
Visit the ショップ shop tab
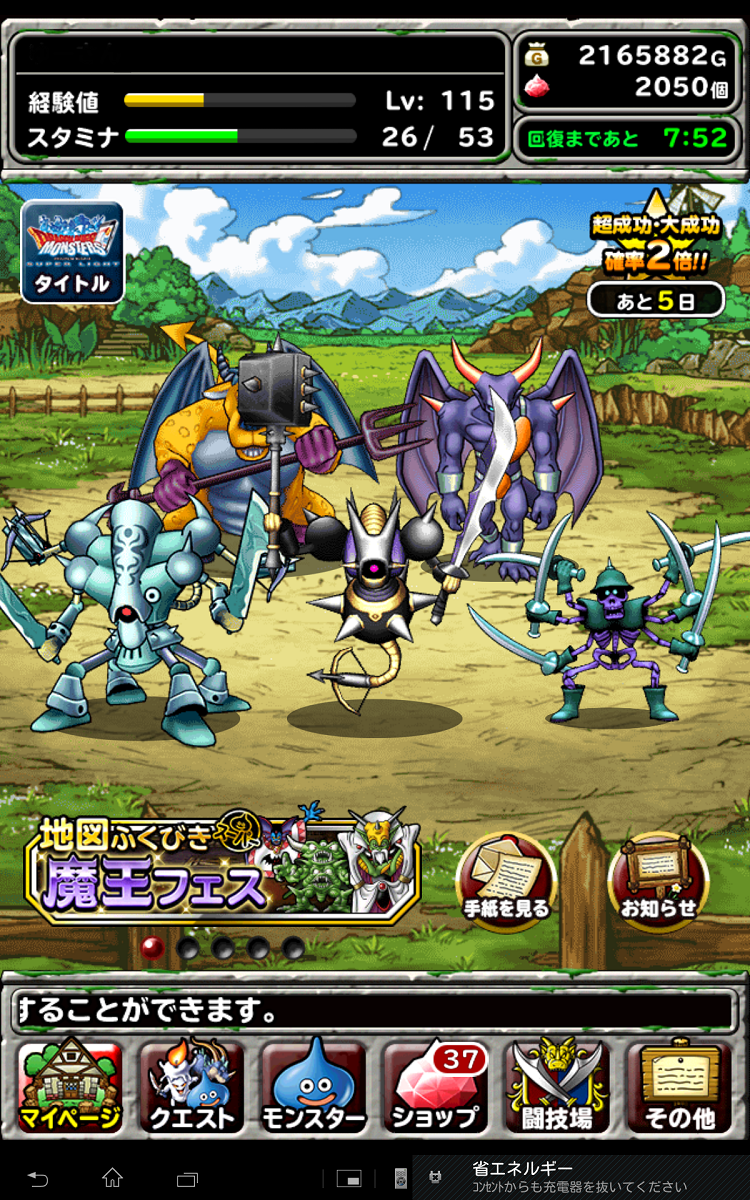tap(435, 1087)
